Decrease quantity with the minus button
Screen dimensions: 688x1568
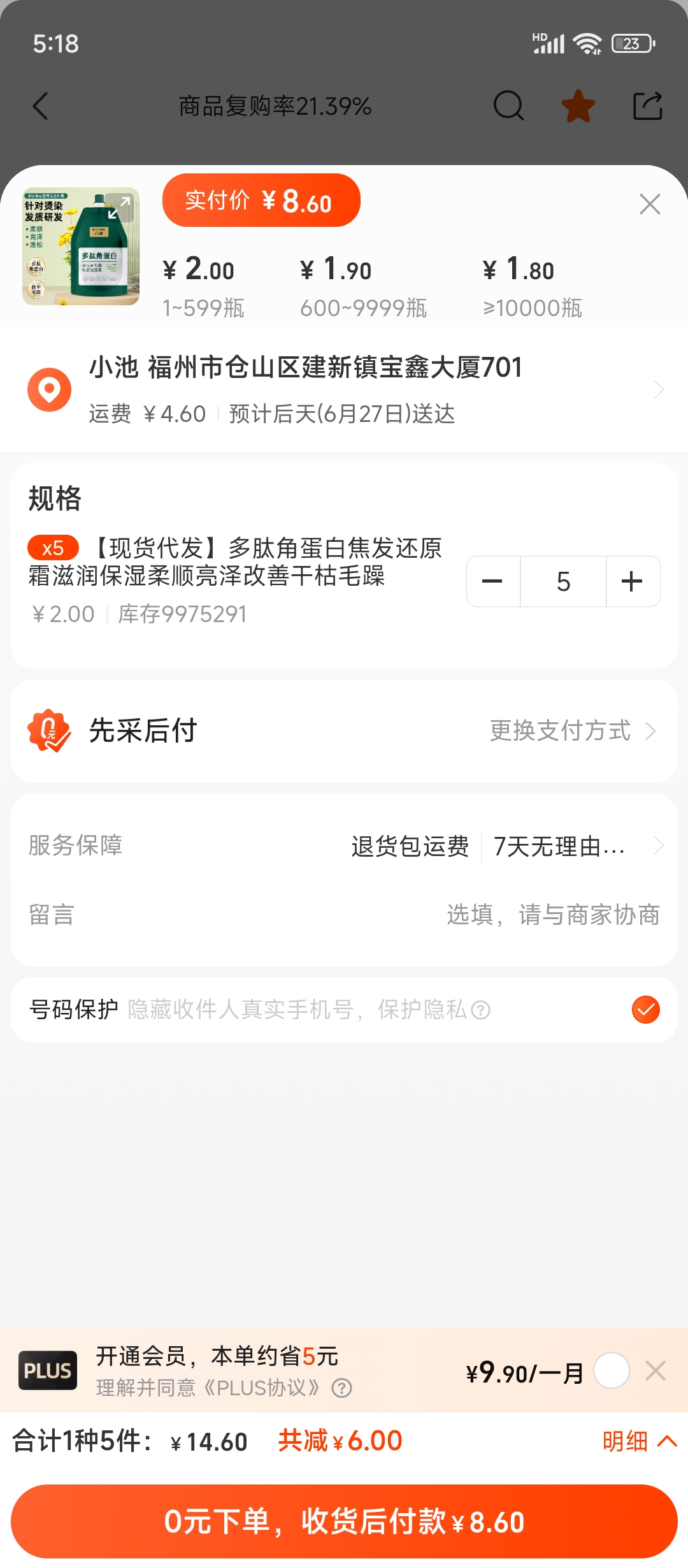pos(492,581)
